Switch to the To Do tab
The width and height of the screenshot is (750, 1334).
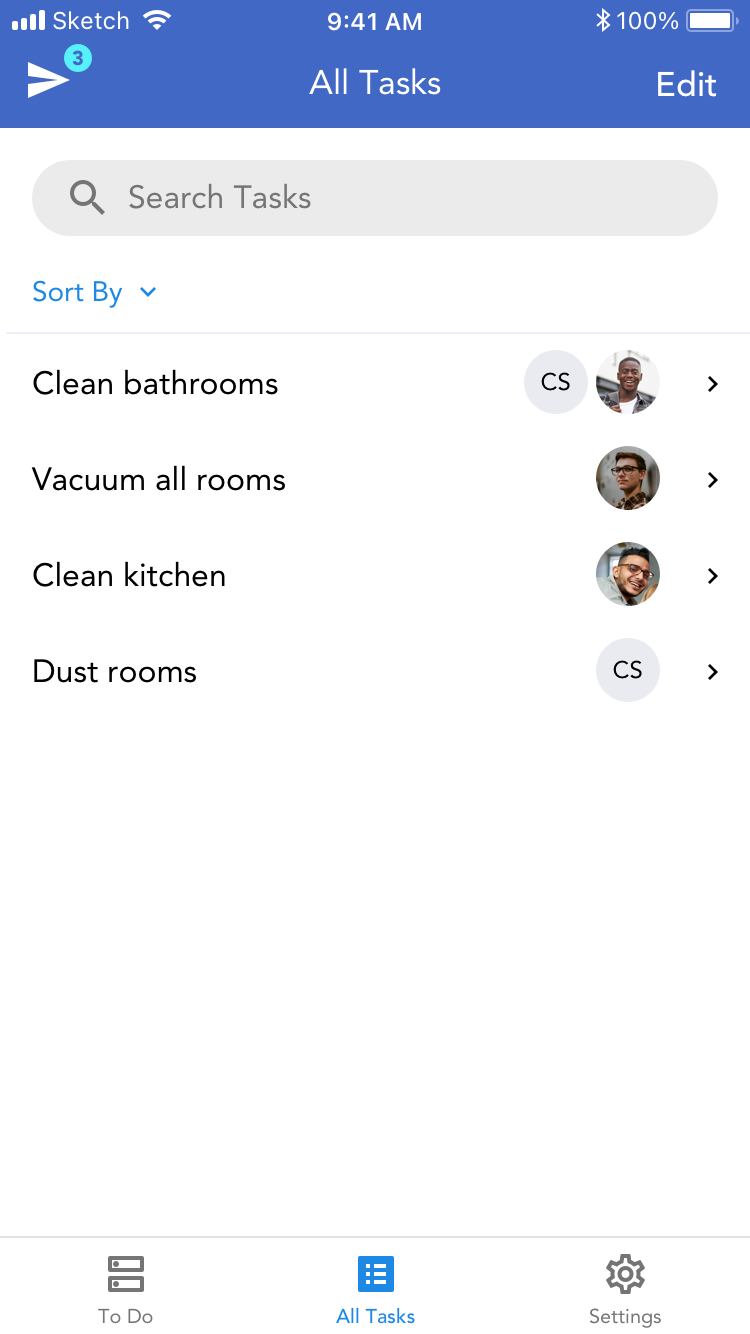[125, 1288]
